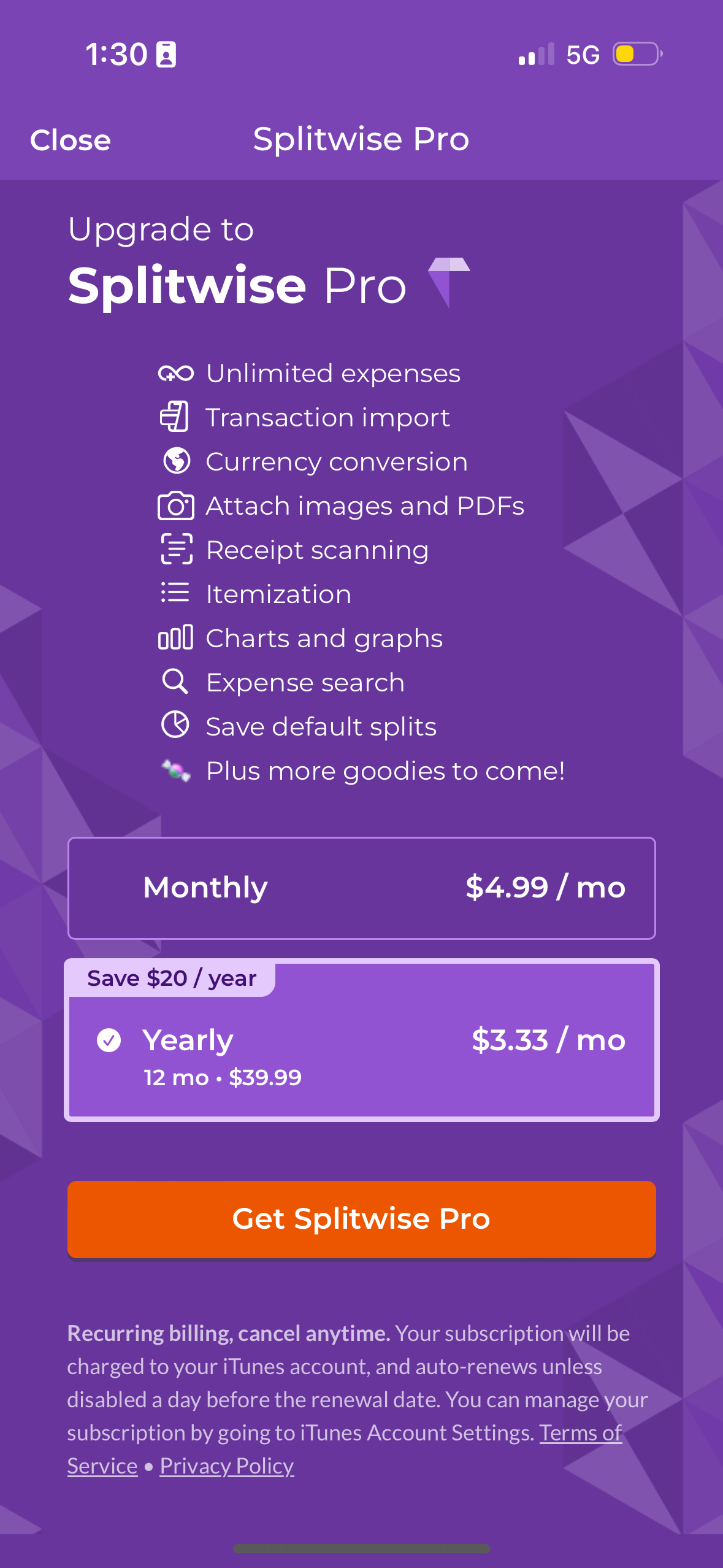This screenshot has width=723, height=1568.
Task: Choose the Monthly subscription option
Action: 362,887
